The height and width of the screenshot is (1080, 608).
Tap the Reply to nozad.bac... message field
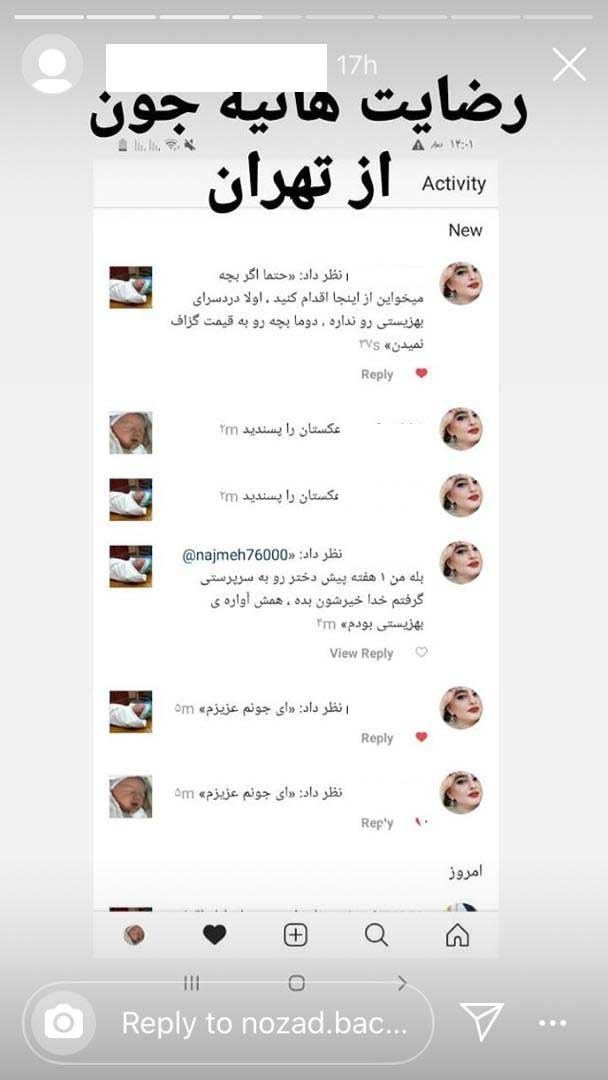click(265, 1023)
